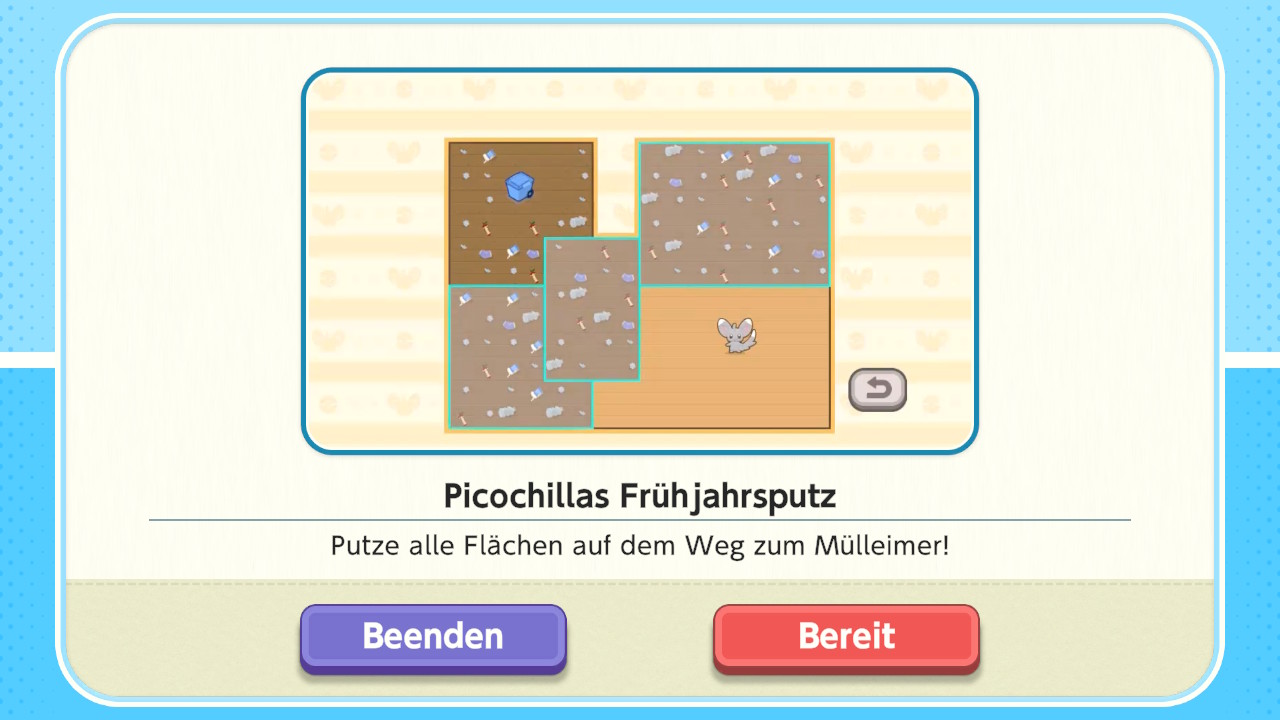Tap the Beenden button to quit
This screenshot has height=720, width=1280.
(x=433, y=636)
